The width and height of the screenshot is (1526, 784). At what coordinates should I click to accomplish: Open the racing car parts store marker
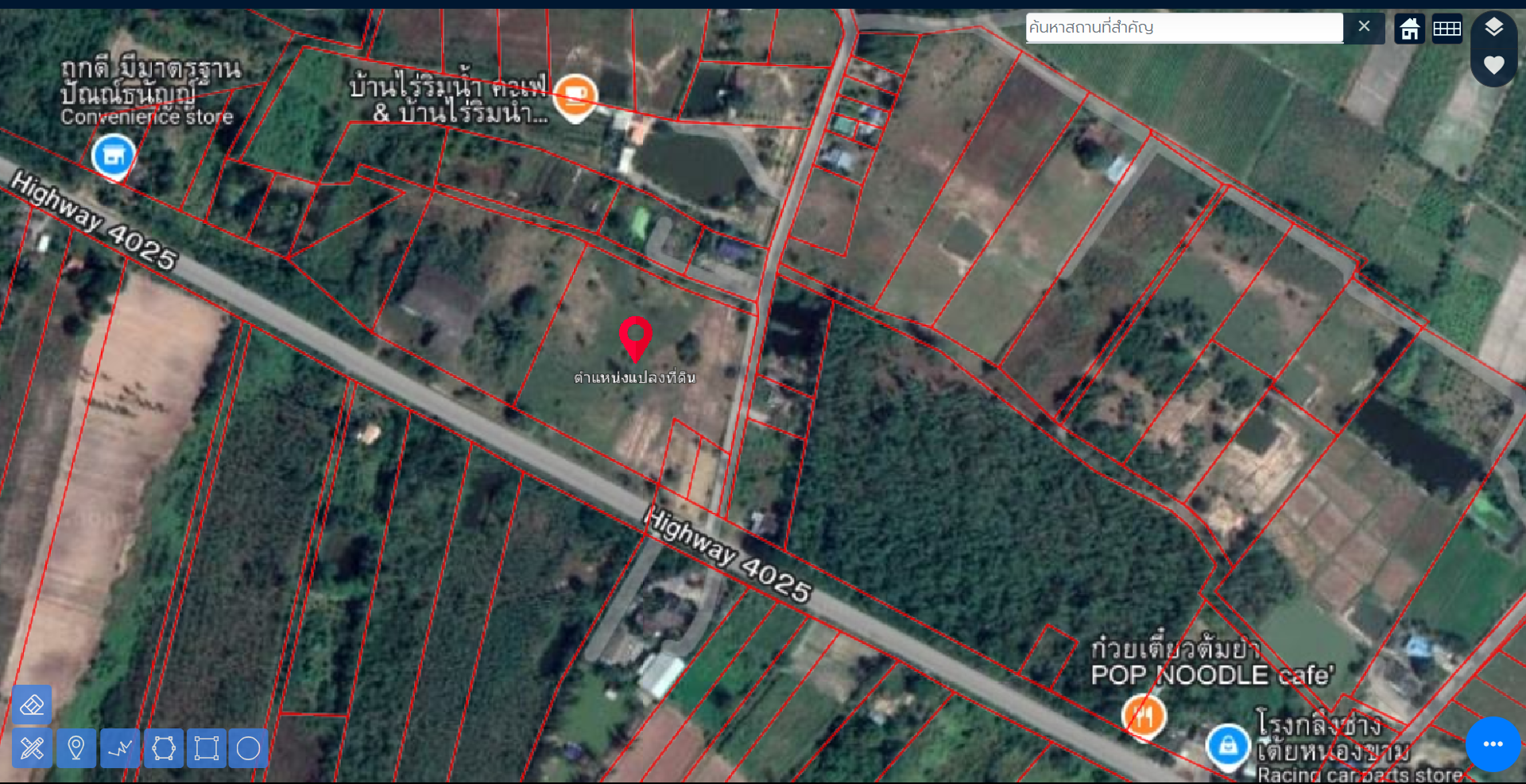[x=1228, y=747]
